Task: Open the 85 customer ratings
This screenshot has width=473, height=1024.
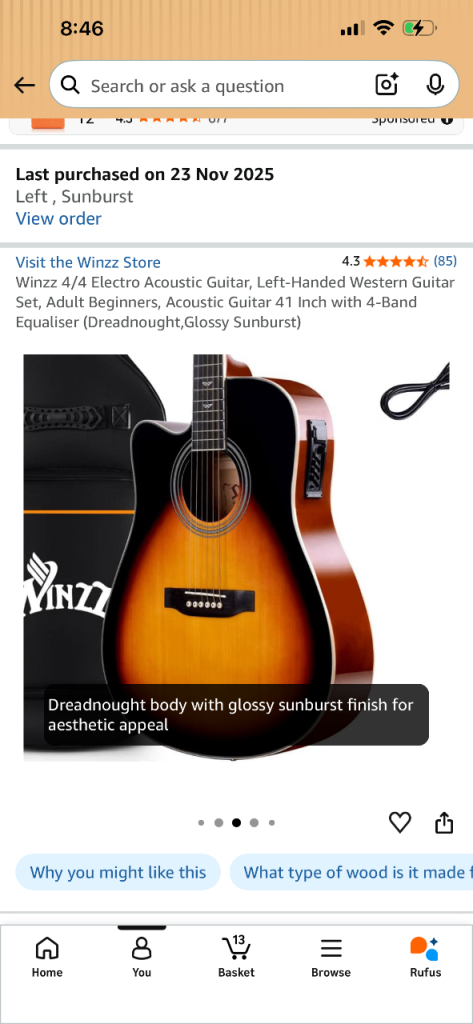Action: click(445, 261)
